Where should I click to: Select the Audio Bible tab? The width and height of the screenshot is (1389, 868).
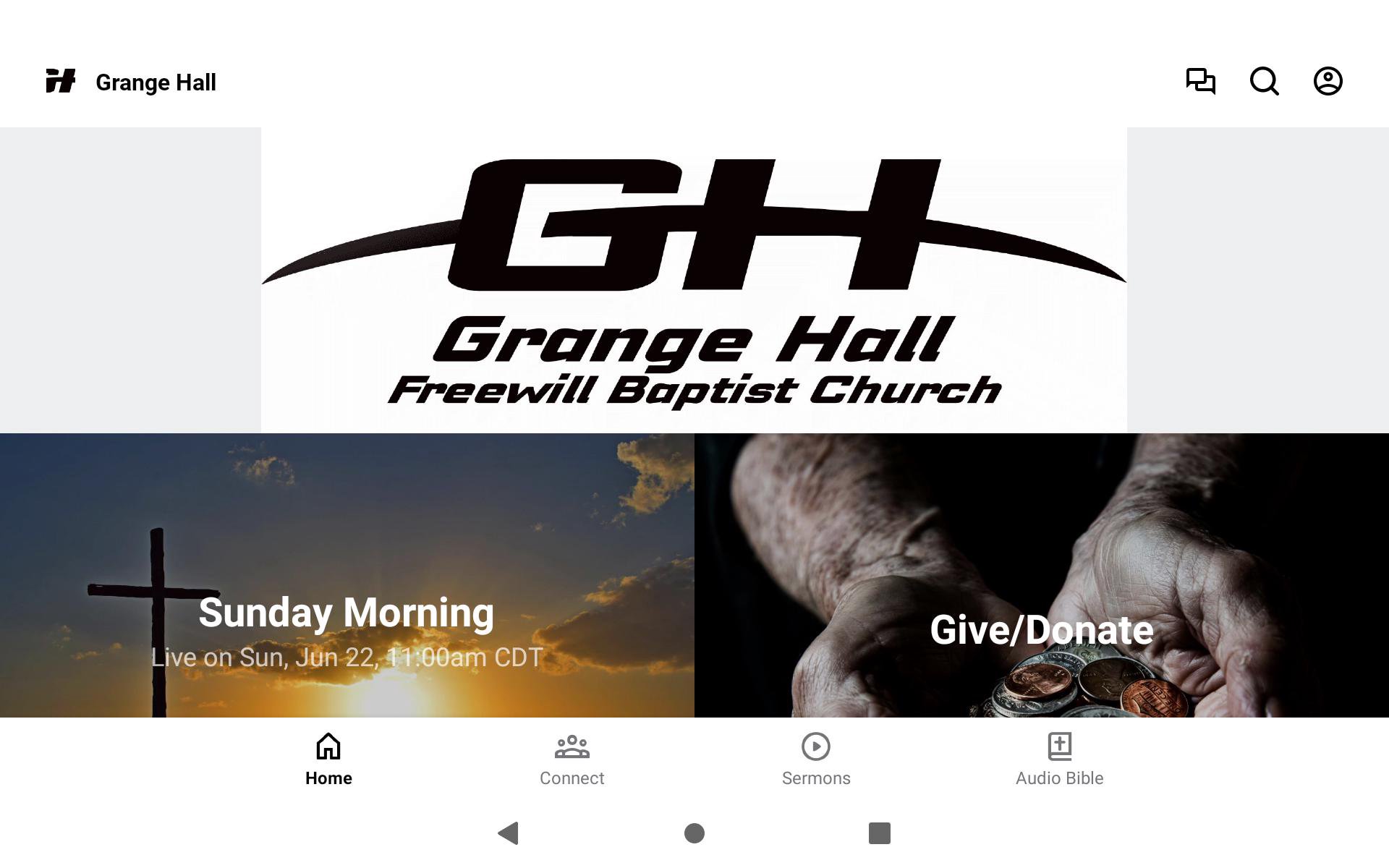click(x=1059, y=759)
